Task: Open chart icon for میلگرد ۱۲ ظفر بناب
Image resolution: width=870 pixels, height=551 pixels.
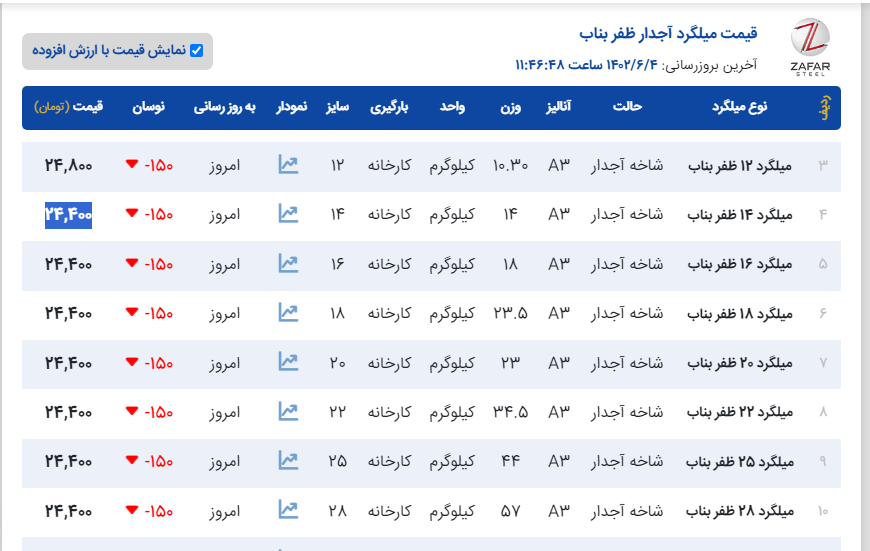Action: coord(288,164)
